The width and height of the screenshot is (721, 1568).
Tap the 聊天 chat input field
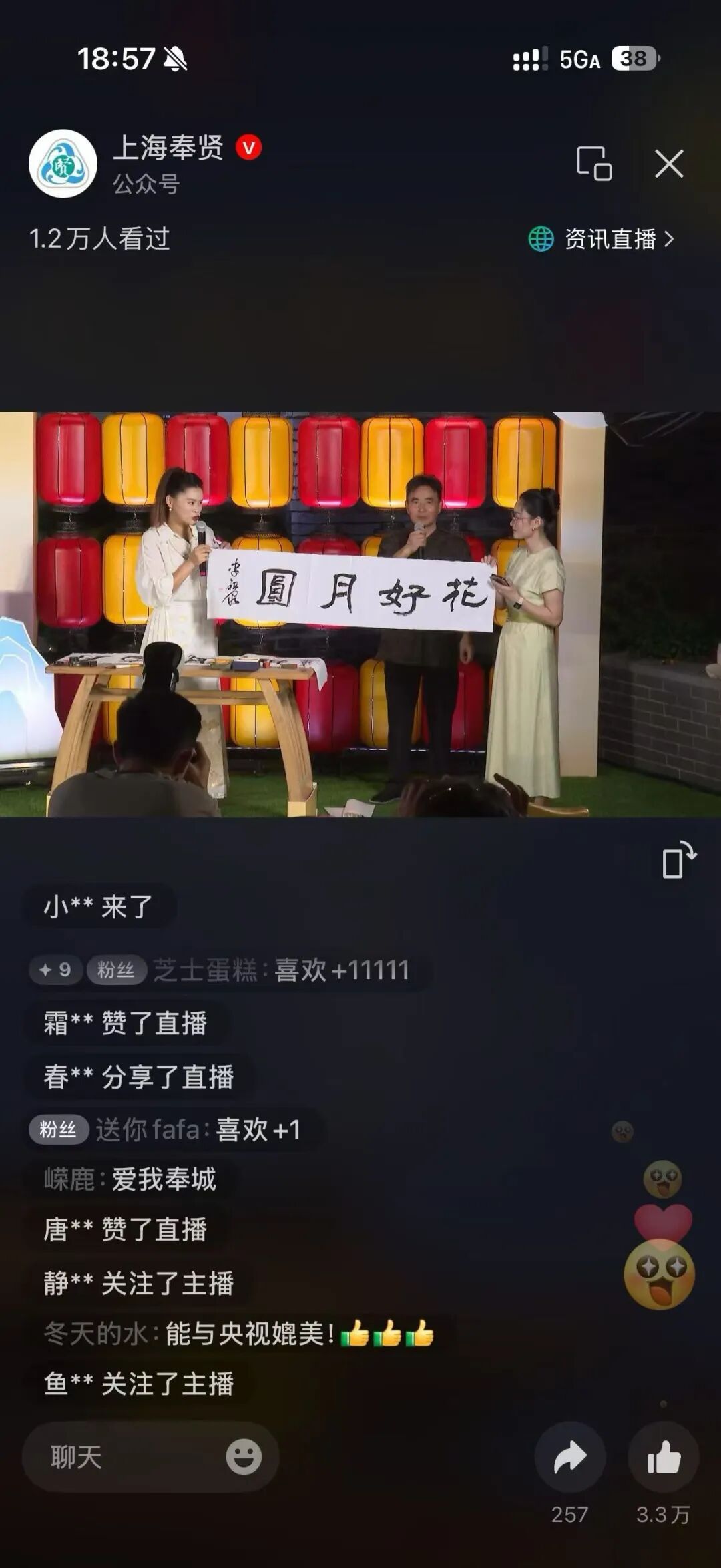(x=120, y=1457)
